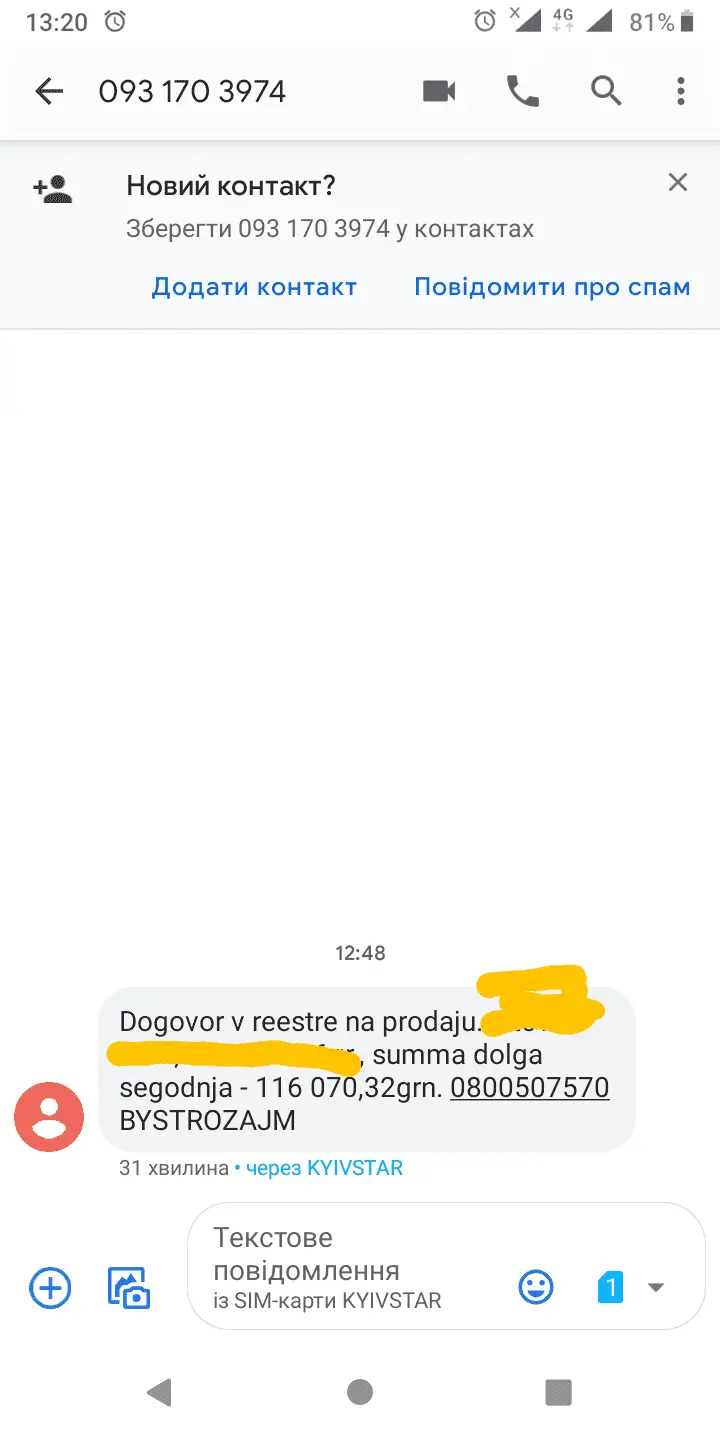Open the plus attachment menu
720x1440 pixels.
50,1287
